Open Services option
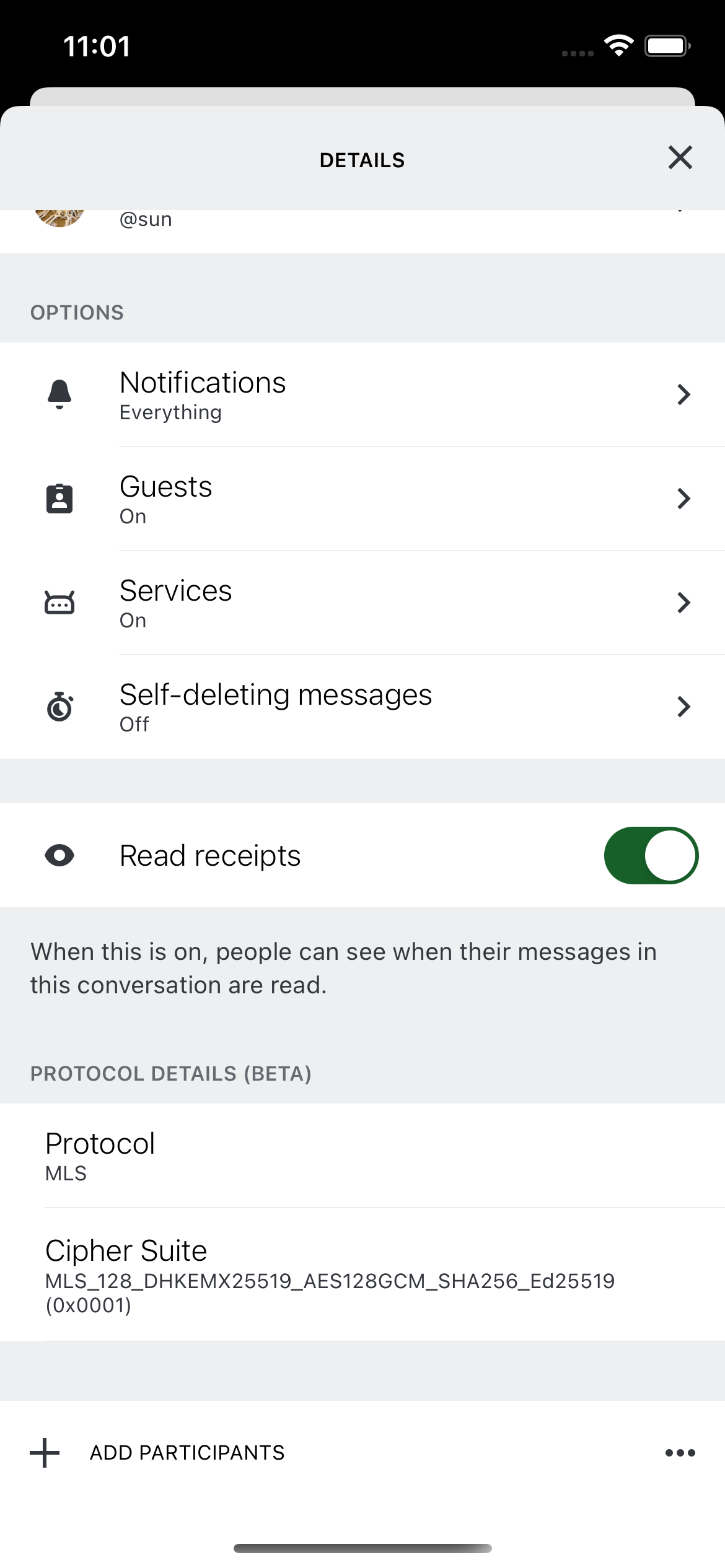This screenshot has height=1568, width=725. coord(362,603)
